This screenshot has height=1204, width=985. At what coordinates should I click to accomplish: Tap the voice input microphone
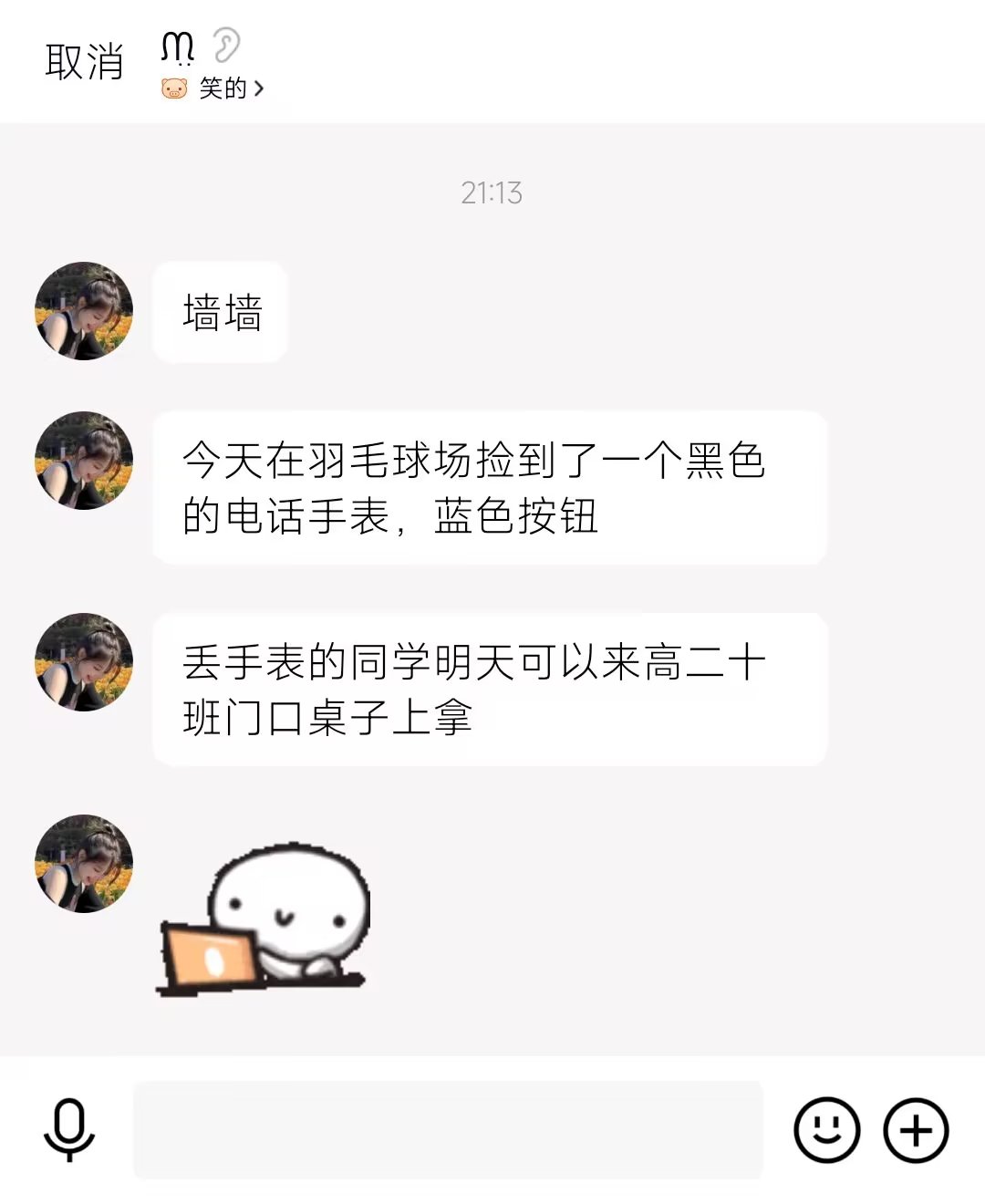69,1130
